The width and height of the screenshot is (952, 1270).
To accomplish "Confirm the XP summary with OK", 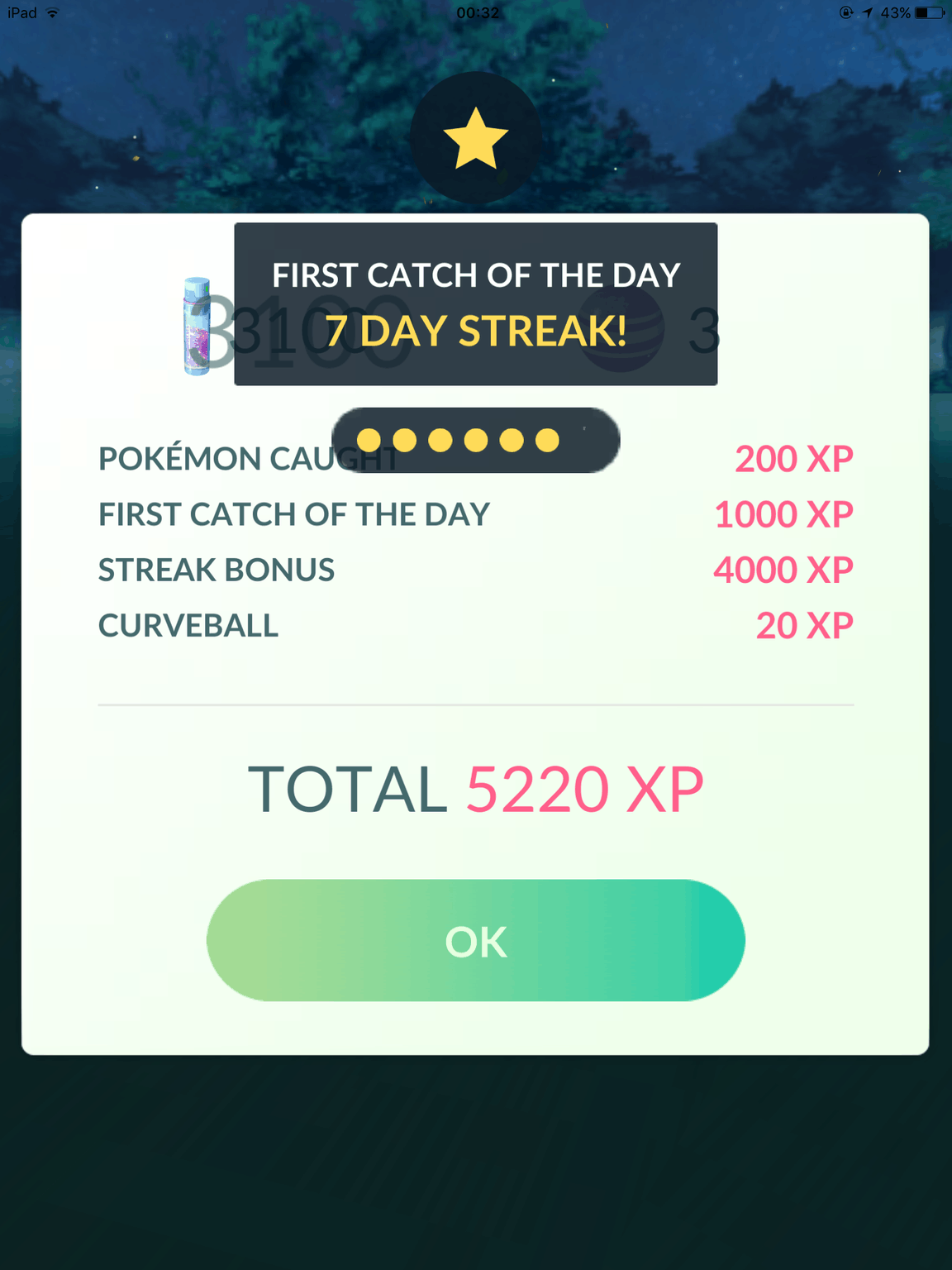I will tap(475, 940).
